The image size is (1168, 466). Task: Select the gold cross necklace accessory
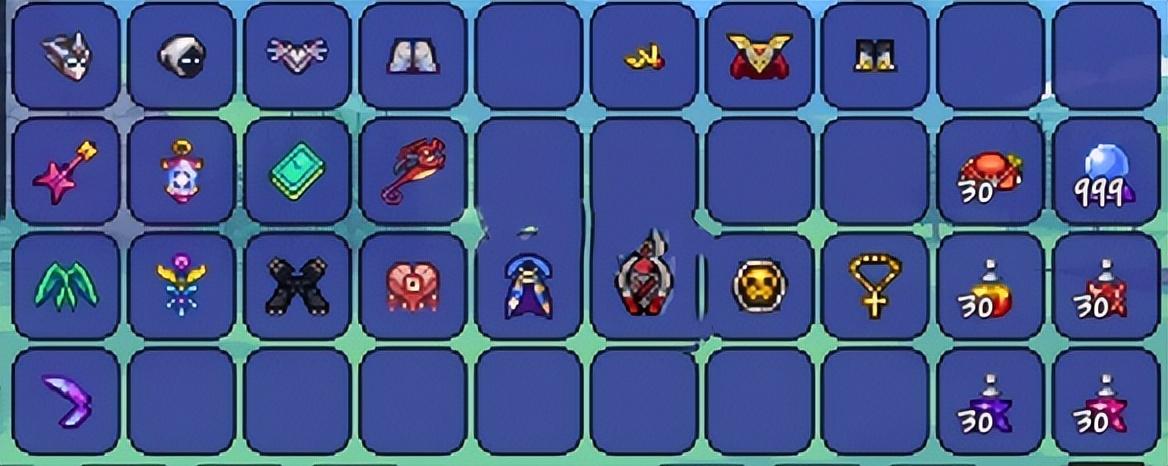[875, 286]
